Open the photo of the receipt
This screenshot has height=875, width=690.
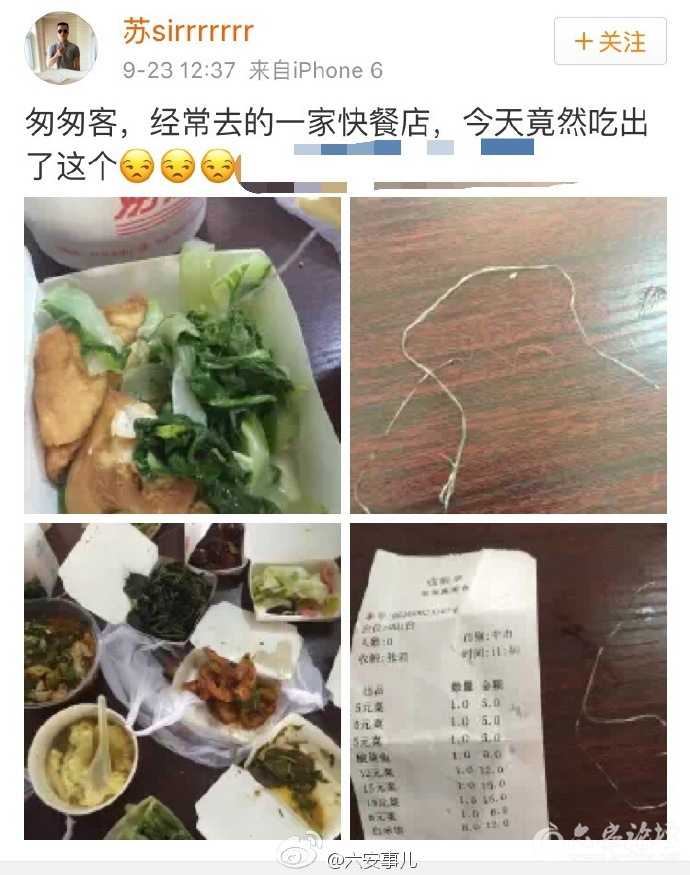tap(508, 681)
